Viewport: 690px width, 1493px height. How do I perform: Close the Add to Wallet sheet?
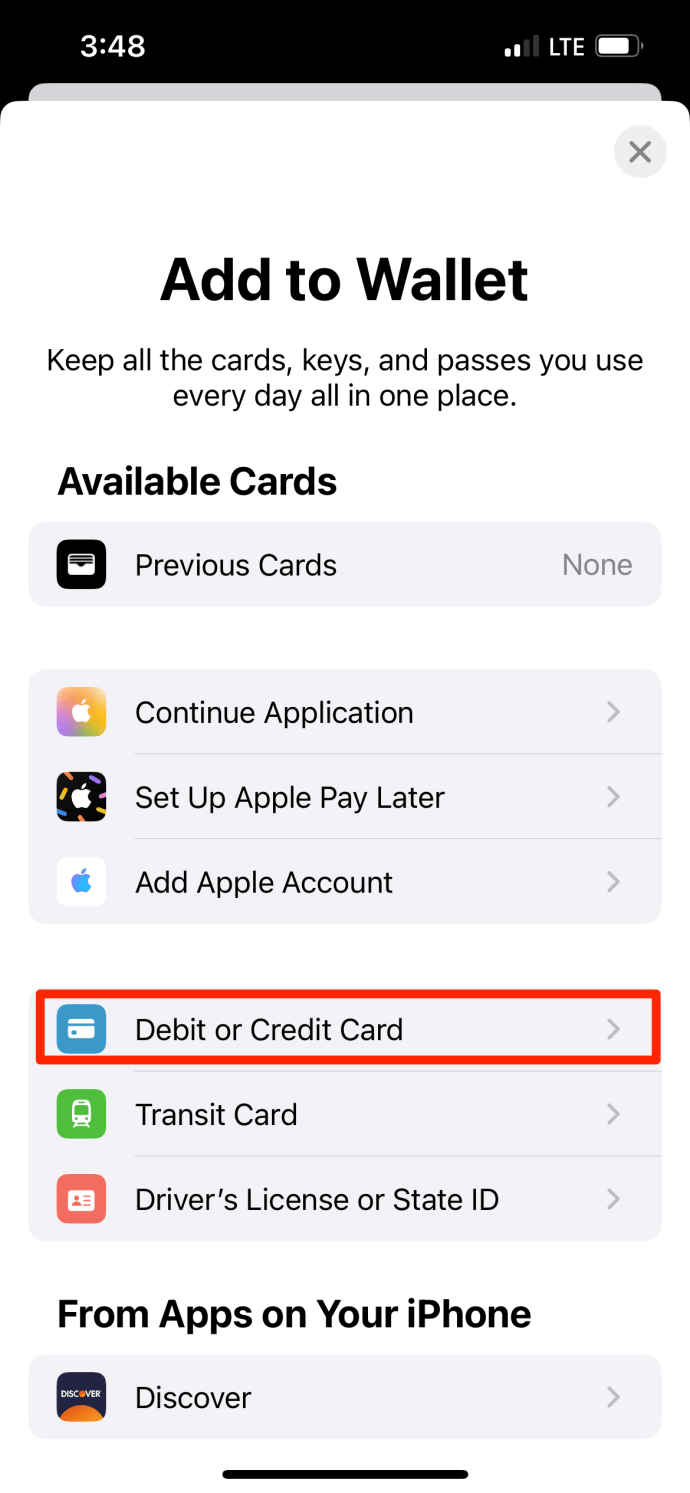tap(640, 152)
